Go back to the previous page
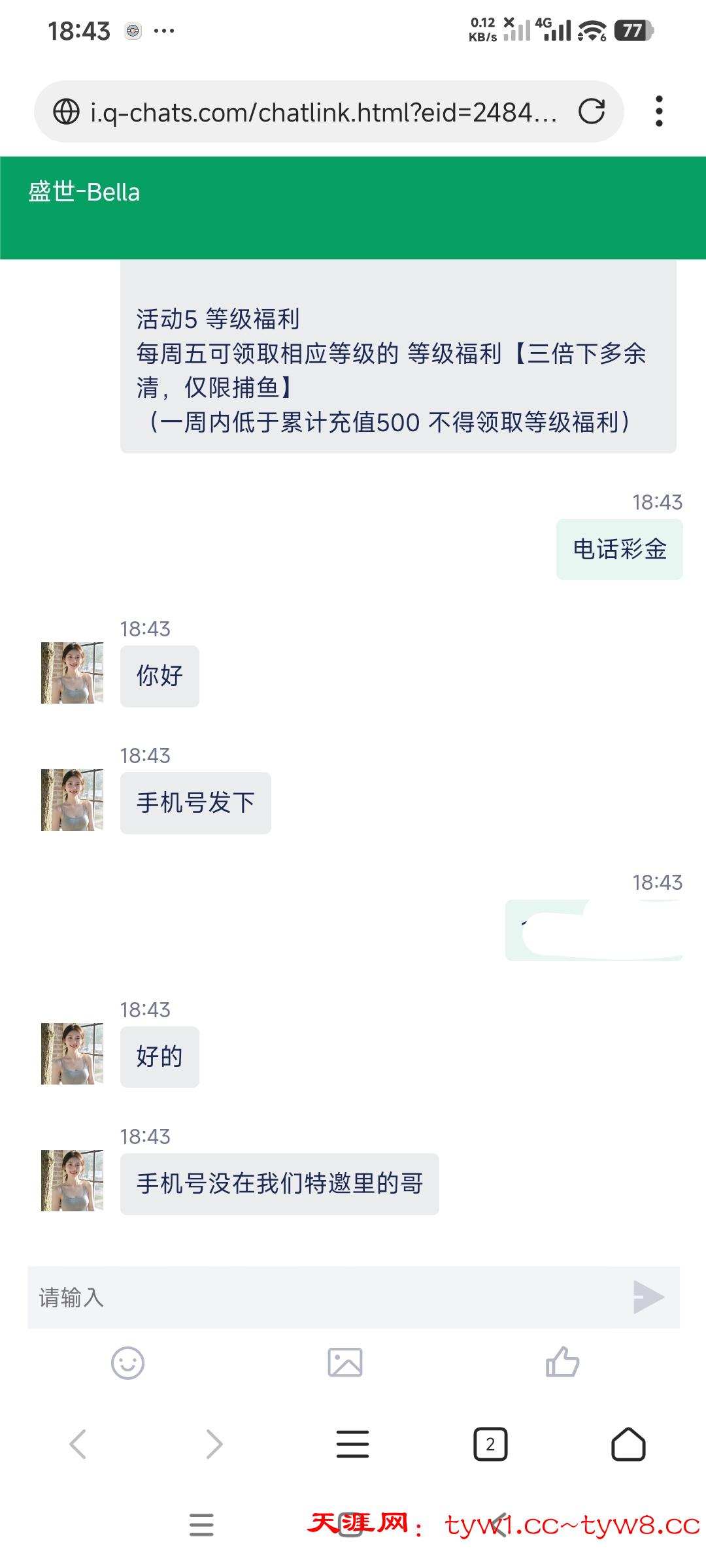This screenshot has height=1568, width=706. (78, 1444)
